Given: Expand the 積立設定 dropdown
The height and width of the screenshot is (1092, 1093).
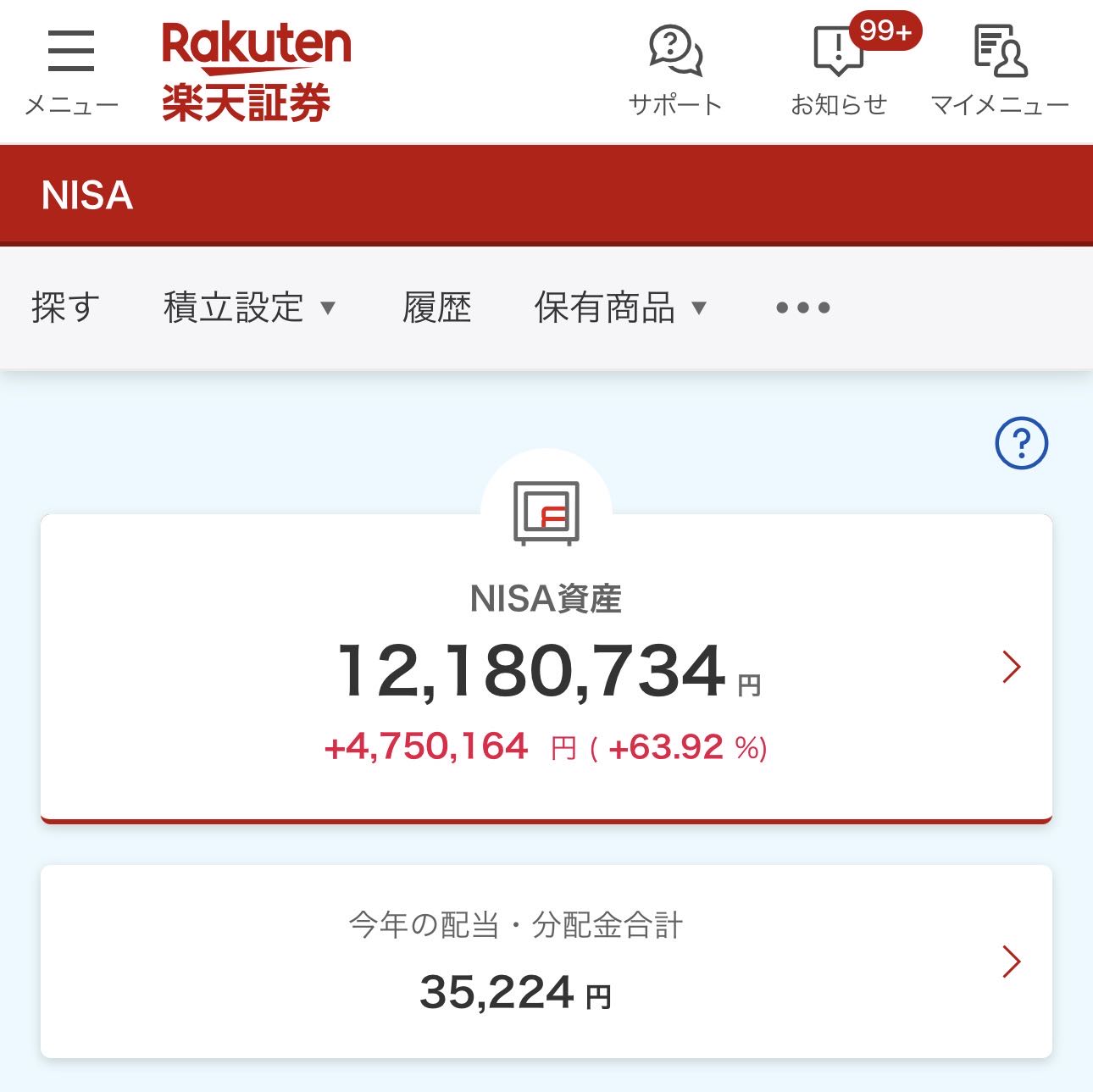Looking at the screenshot, I should coord(250,308).
